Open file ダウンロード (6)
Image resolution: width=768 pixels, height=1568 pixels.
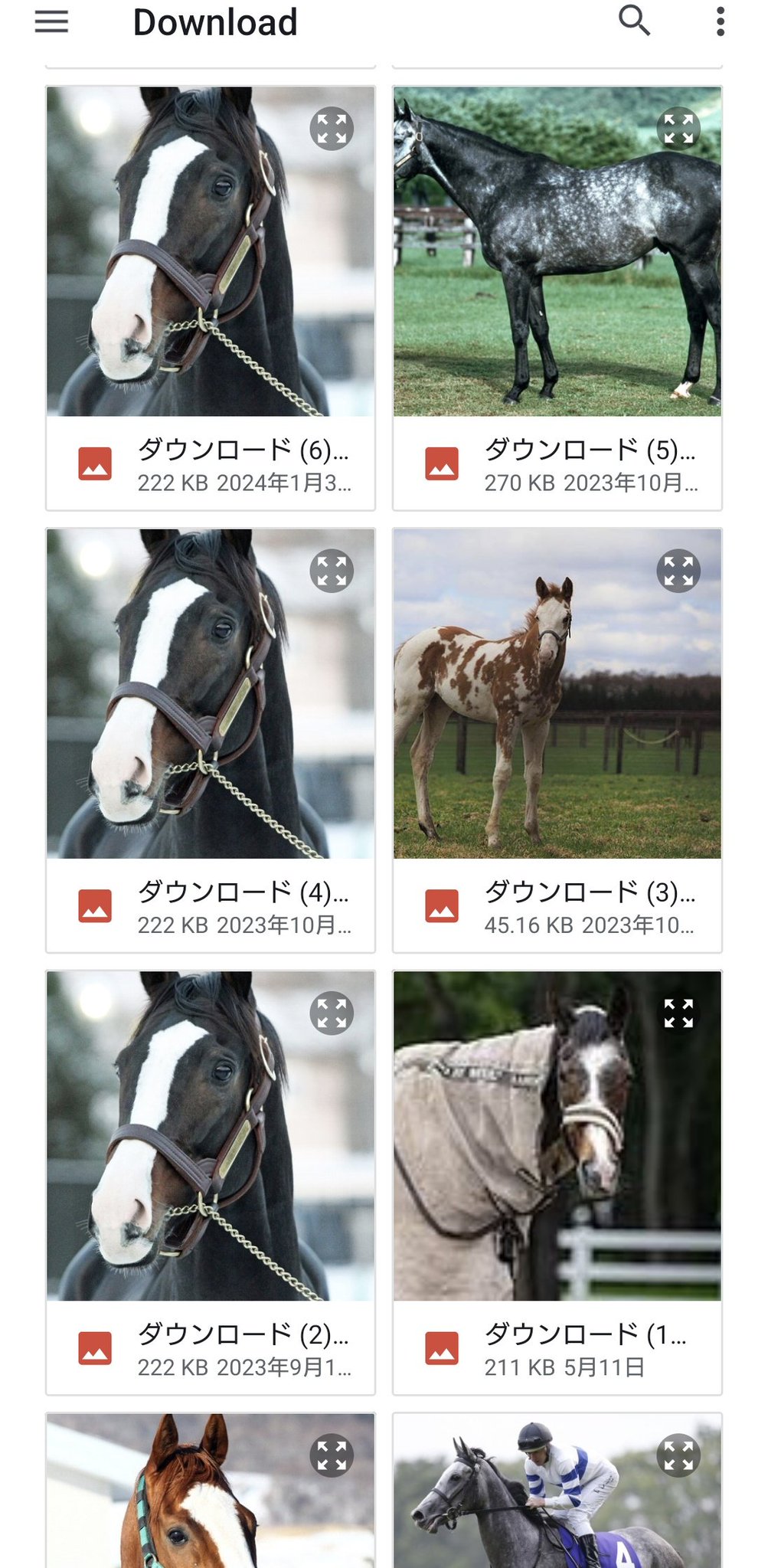(x=211, y=298)
